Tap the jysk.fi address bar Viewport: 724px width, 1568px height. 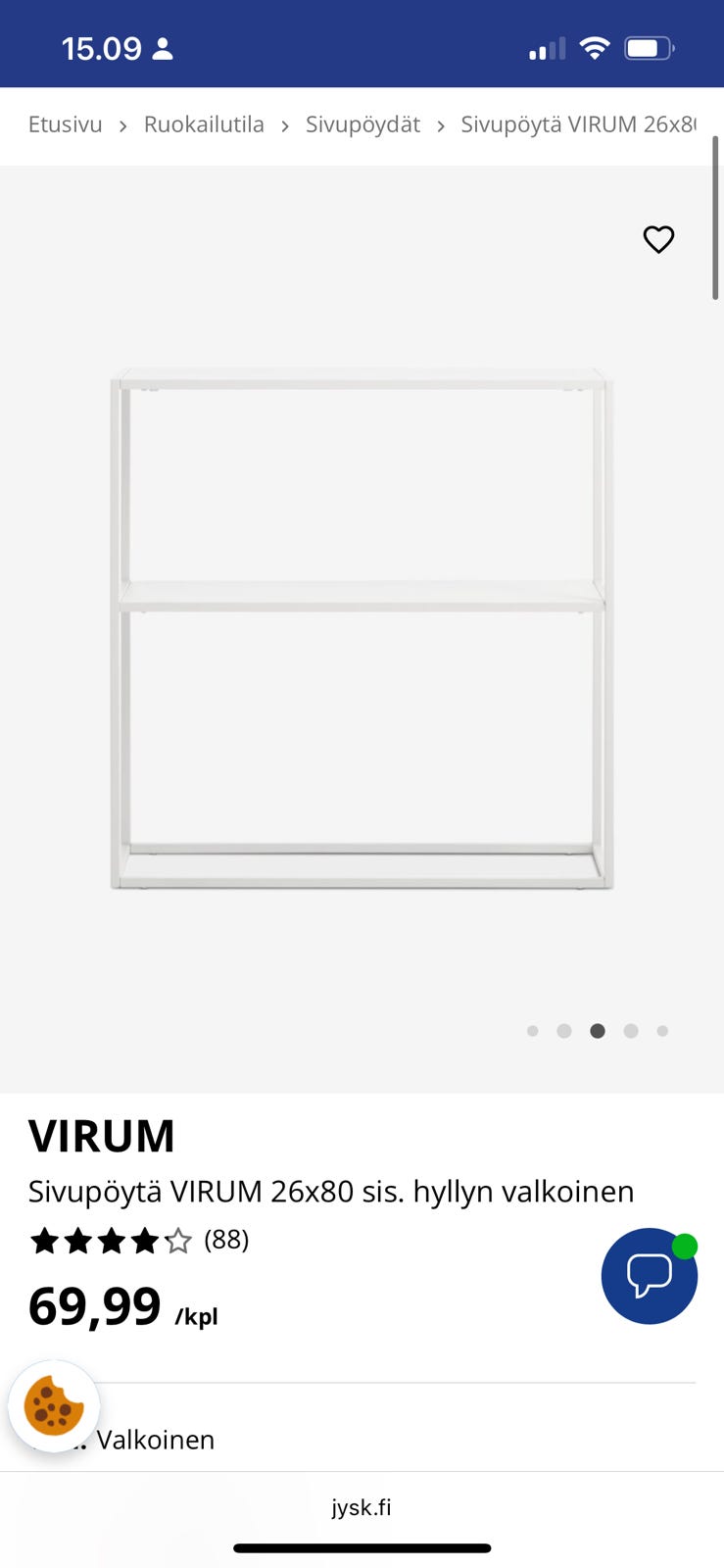[362, 1507]
